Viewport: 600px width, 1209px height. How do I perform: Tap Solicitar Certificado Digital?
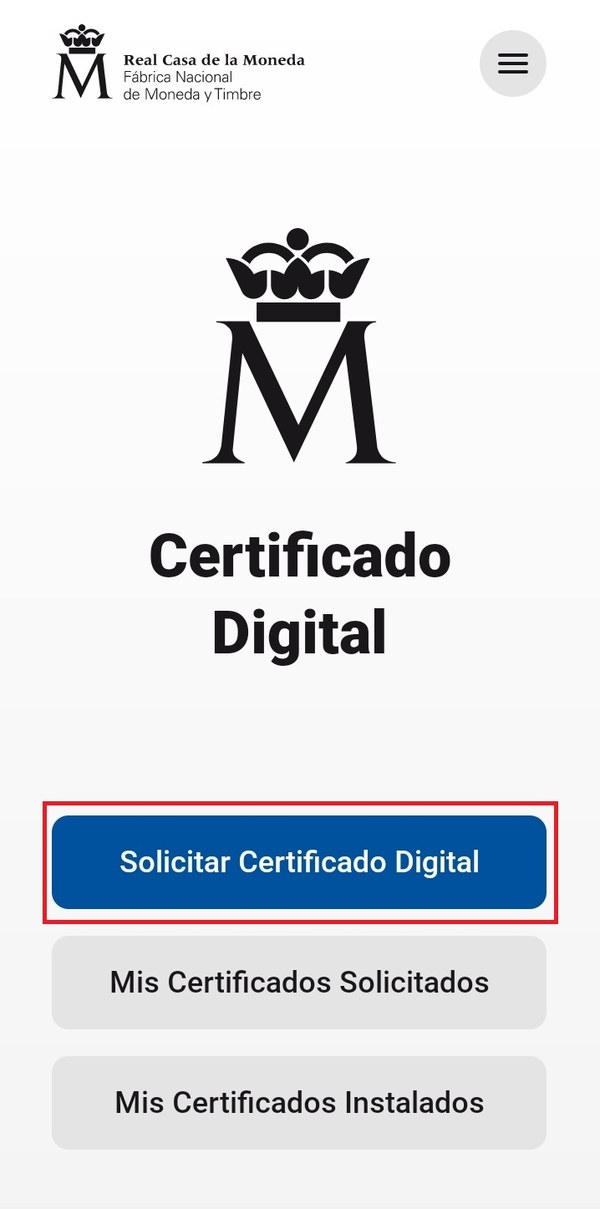coord(299,862)
